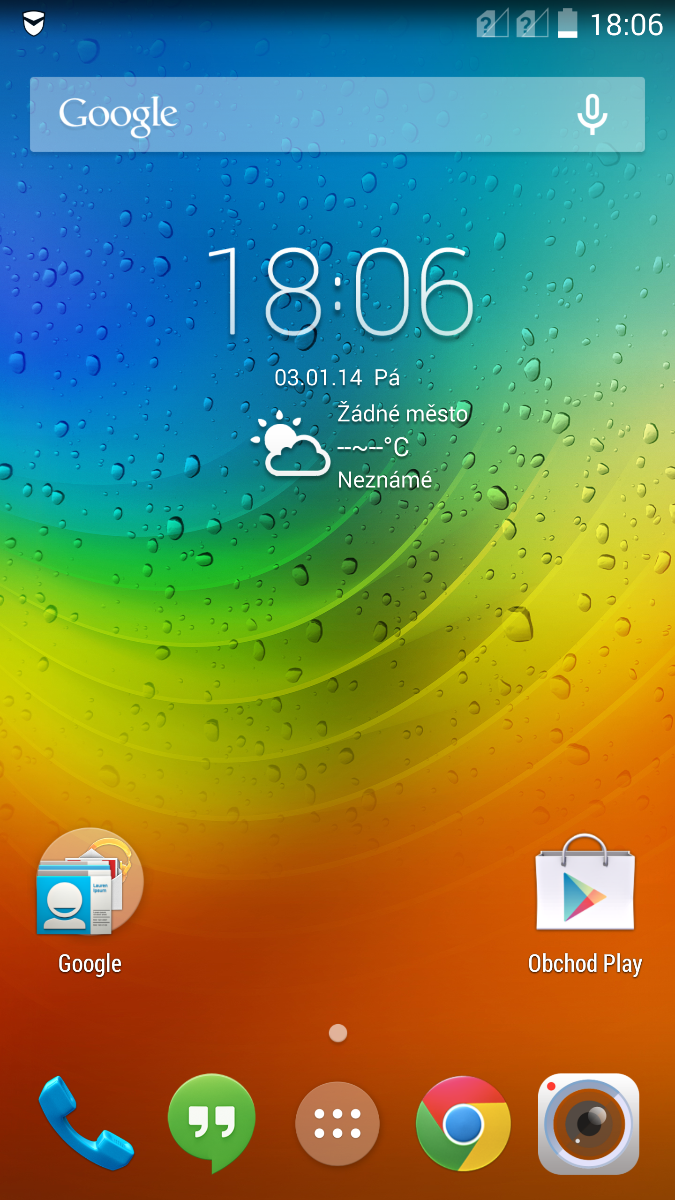
Task: Open the Hangouts messaging app
Action: click(211, 1124)
